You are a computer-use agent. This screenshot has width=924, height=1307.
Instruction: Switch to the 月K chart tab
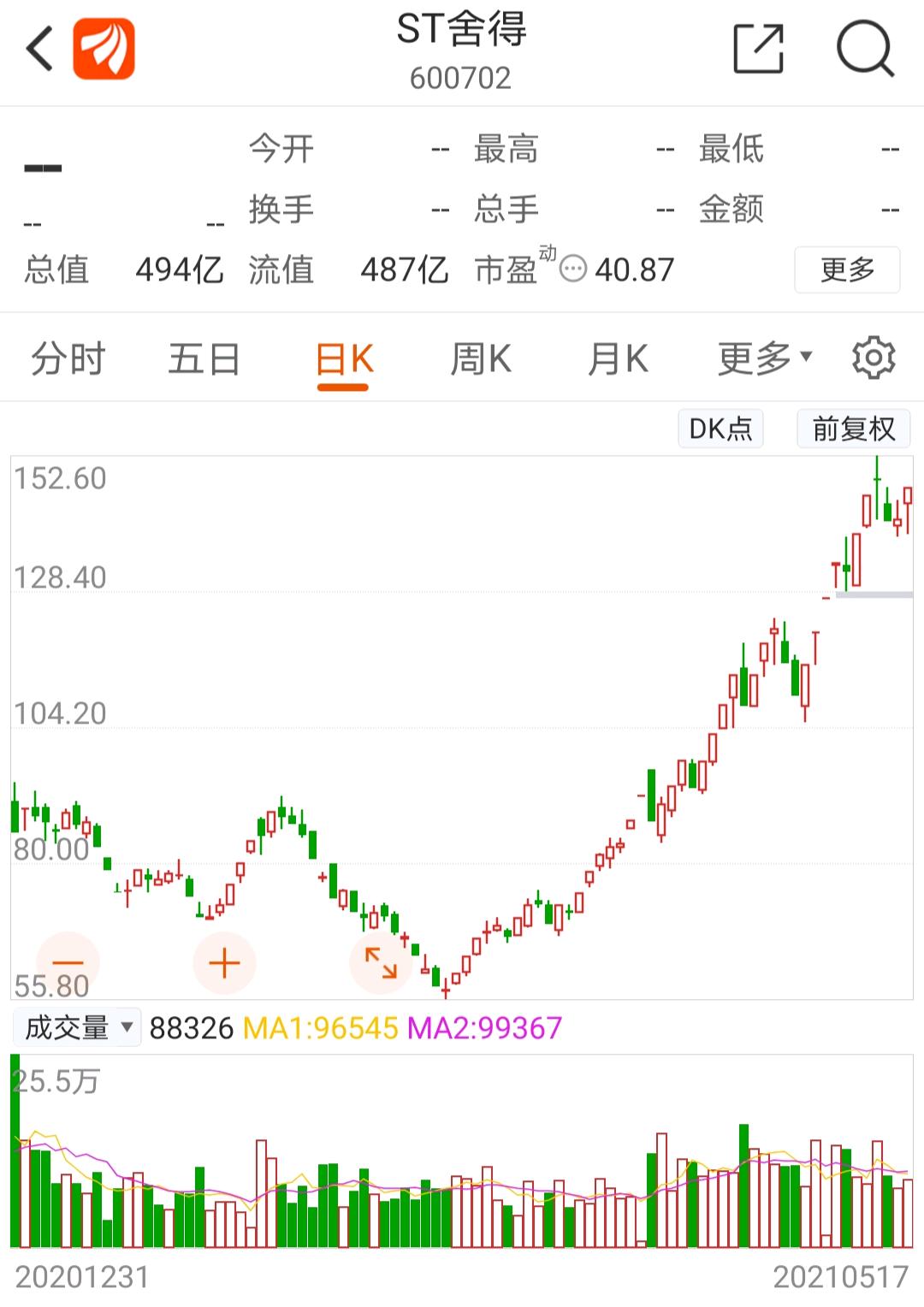coord(618,358)
